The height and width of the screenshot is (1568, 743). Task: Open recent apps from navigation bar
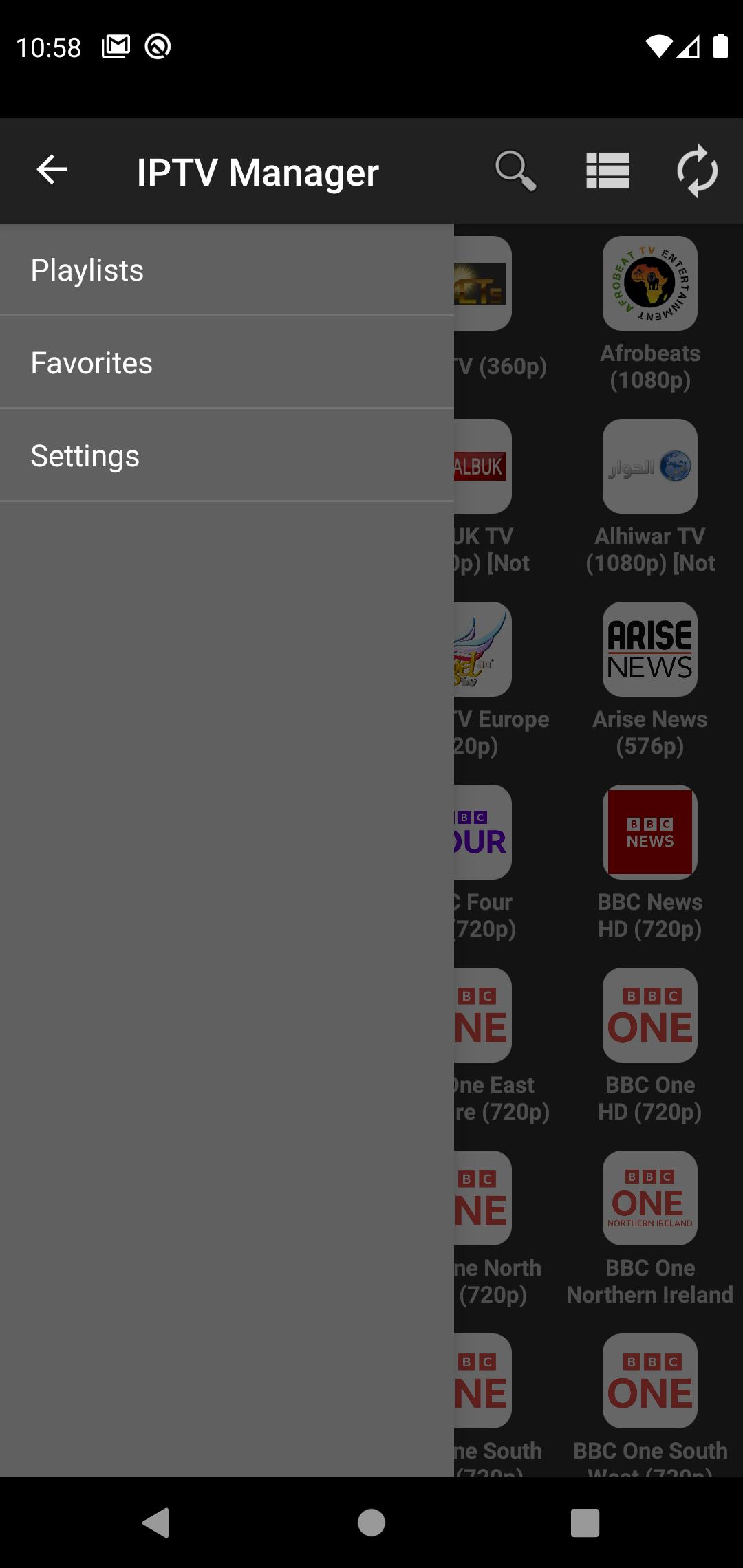tap(585, 1523)
